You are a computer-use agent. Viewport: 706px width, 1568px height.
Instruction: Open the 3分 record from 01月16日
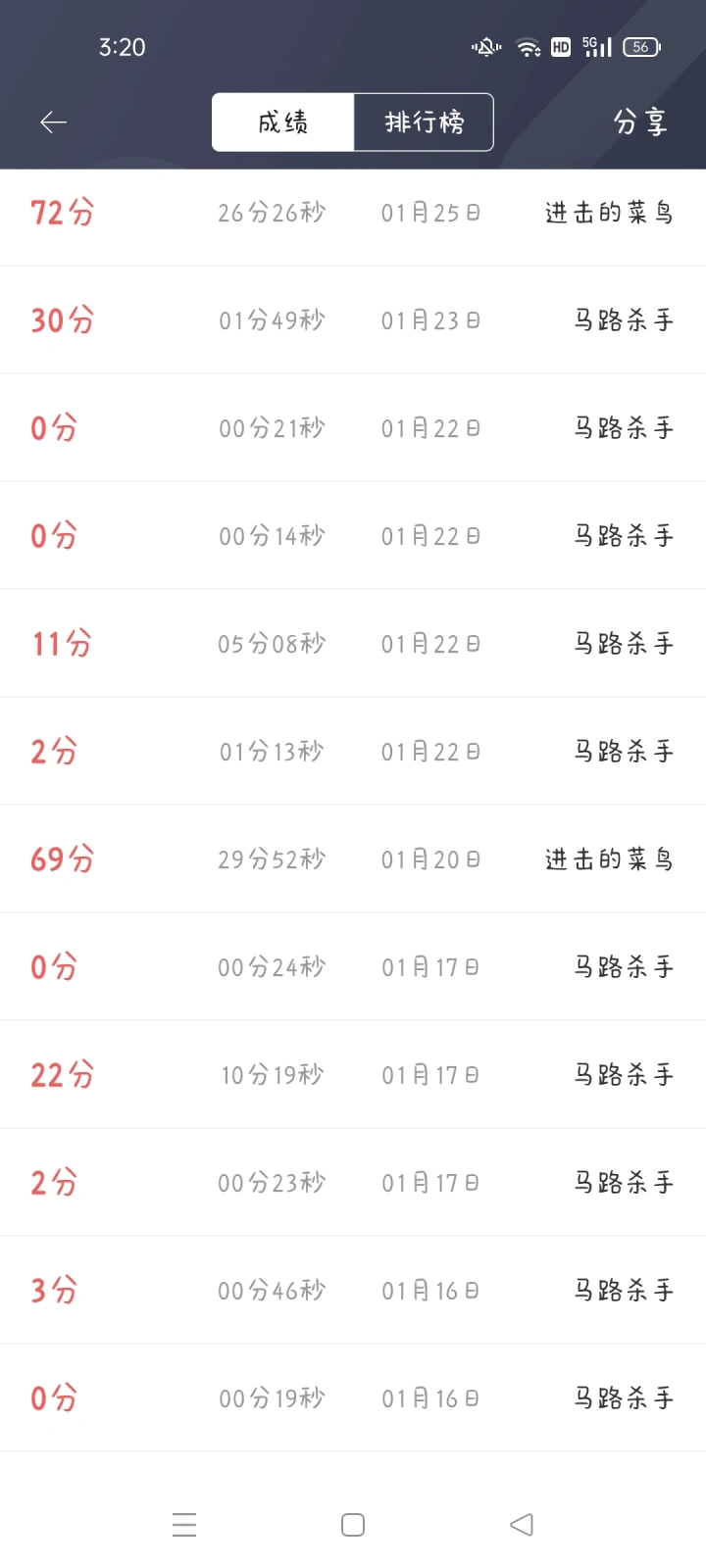[x=353, y=1291]
